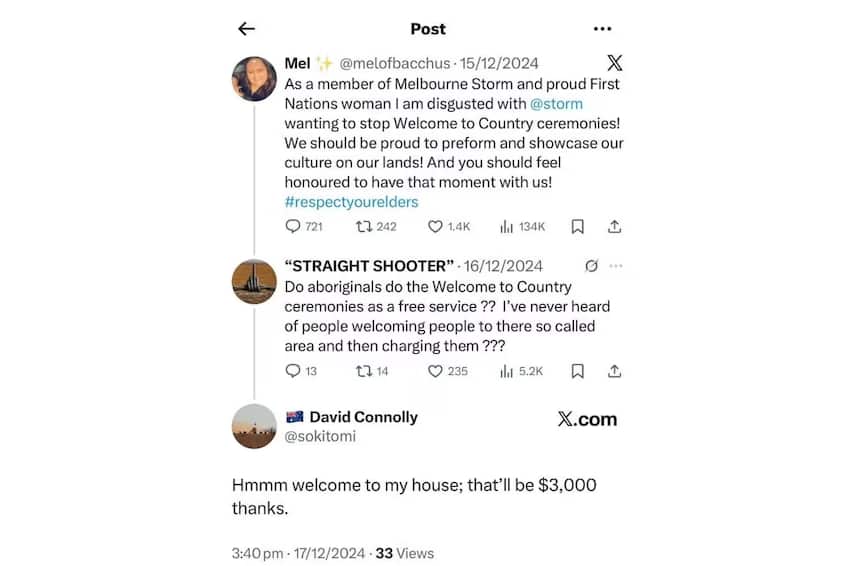Open the #respectyourelders hashtag
This screenshot has height=566, width=853.
(x=351, y=201)
